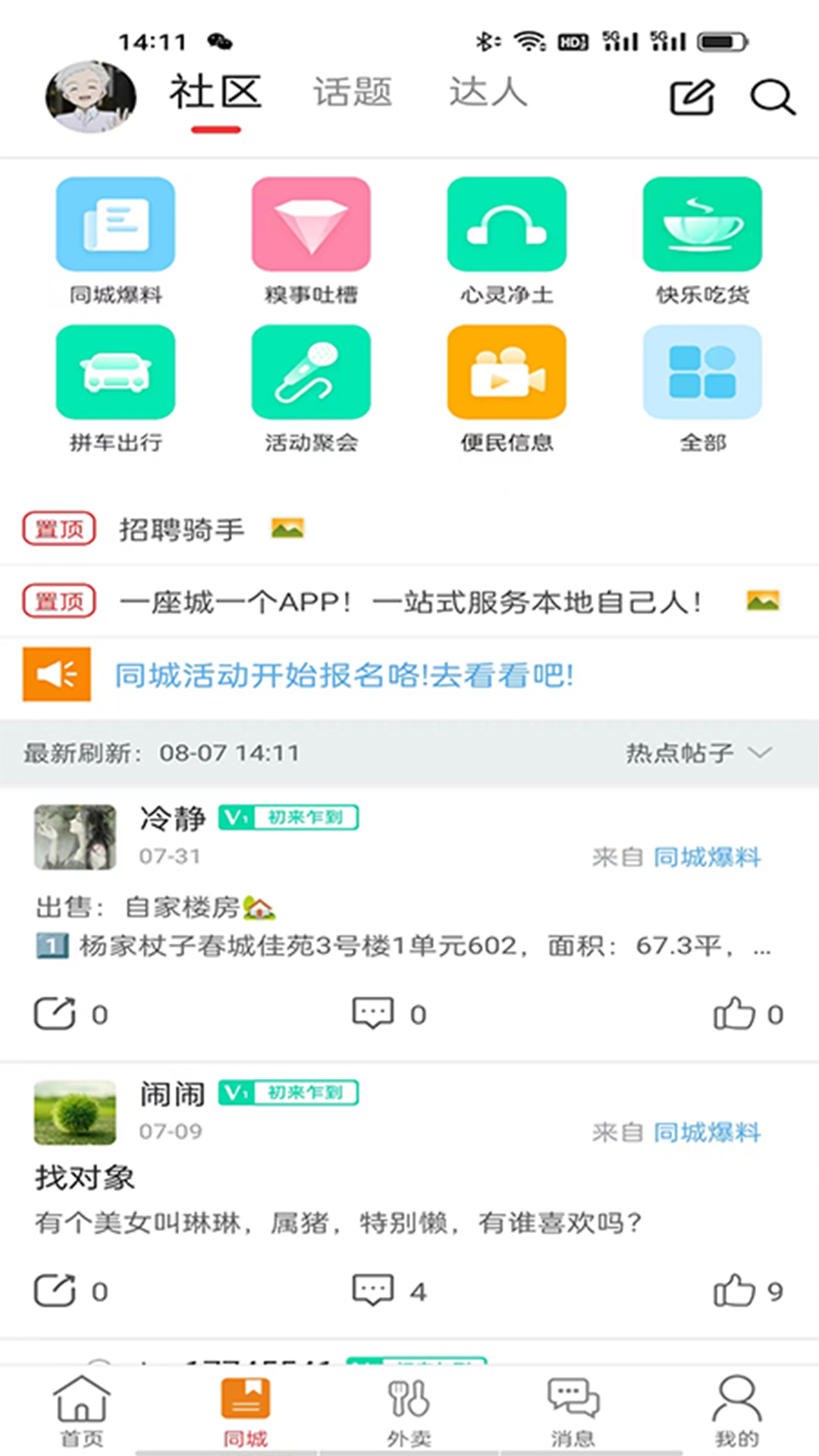Select the 活动聚会 microphone icon
The height and width of the screenshot is (1456, 819).
click(311, 372)
